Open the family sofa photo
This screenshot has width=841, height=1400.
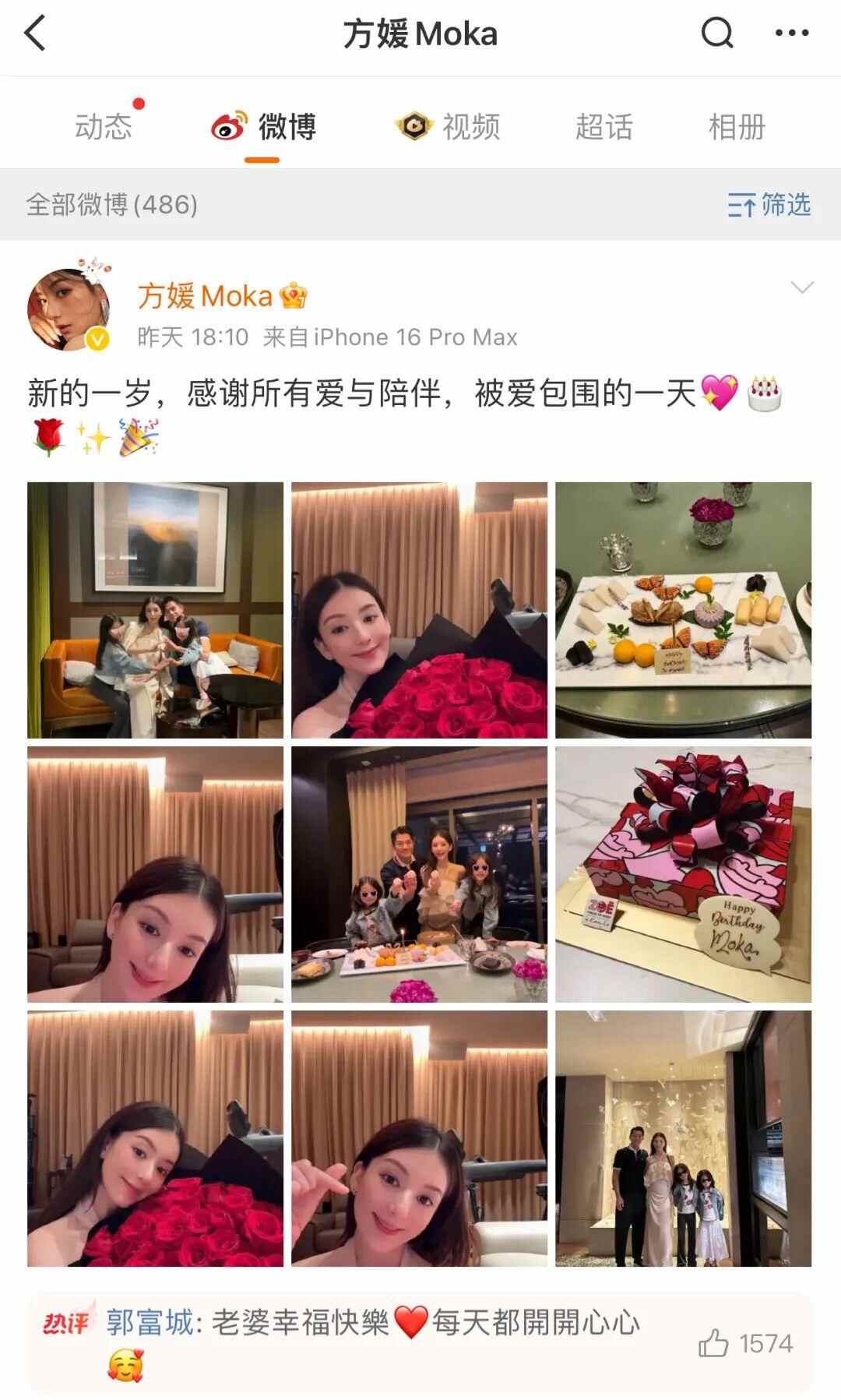coord(155,610)
